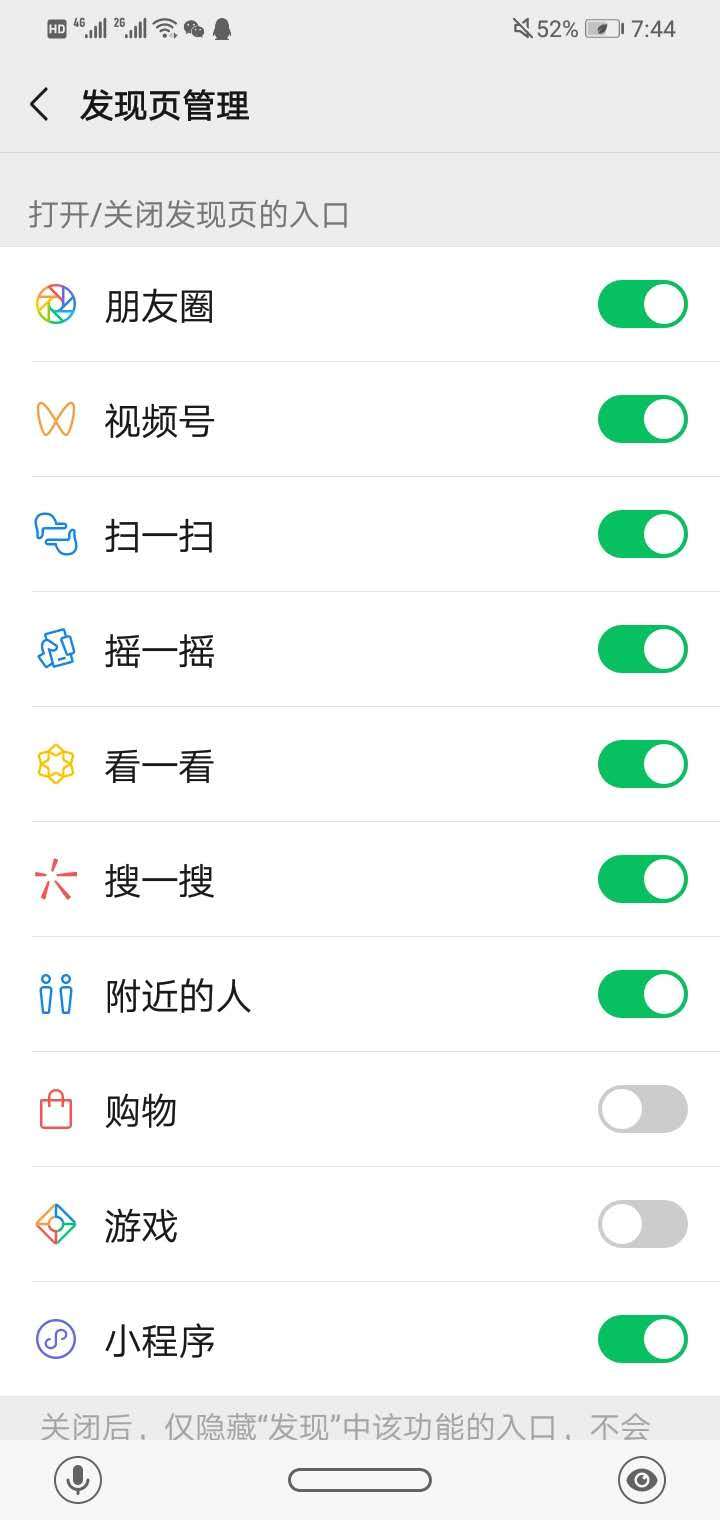Turn off the Mini Programs switch
The width and height of the screenshot is (720, 1520).
pyautogui.click(x=642, y=1340)
